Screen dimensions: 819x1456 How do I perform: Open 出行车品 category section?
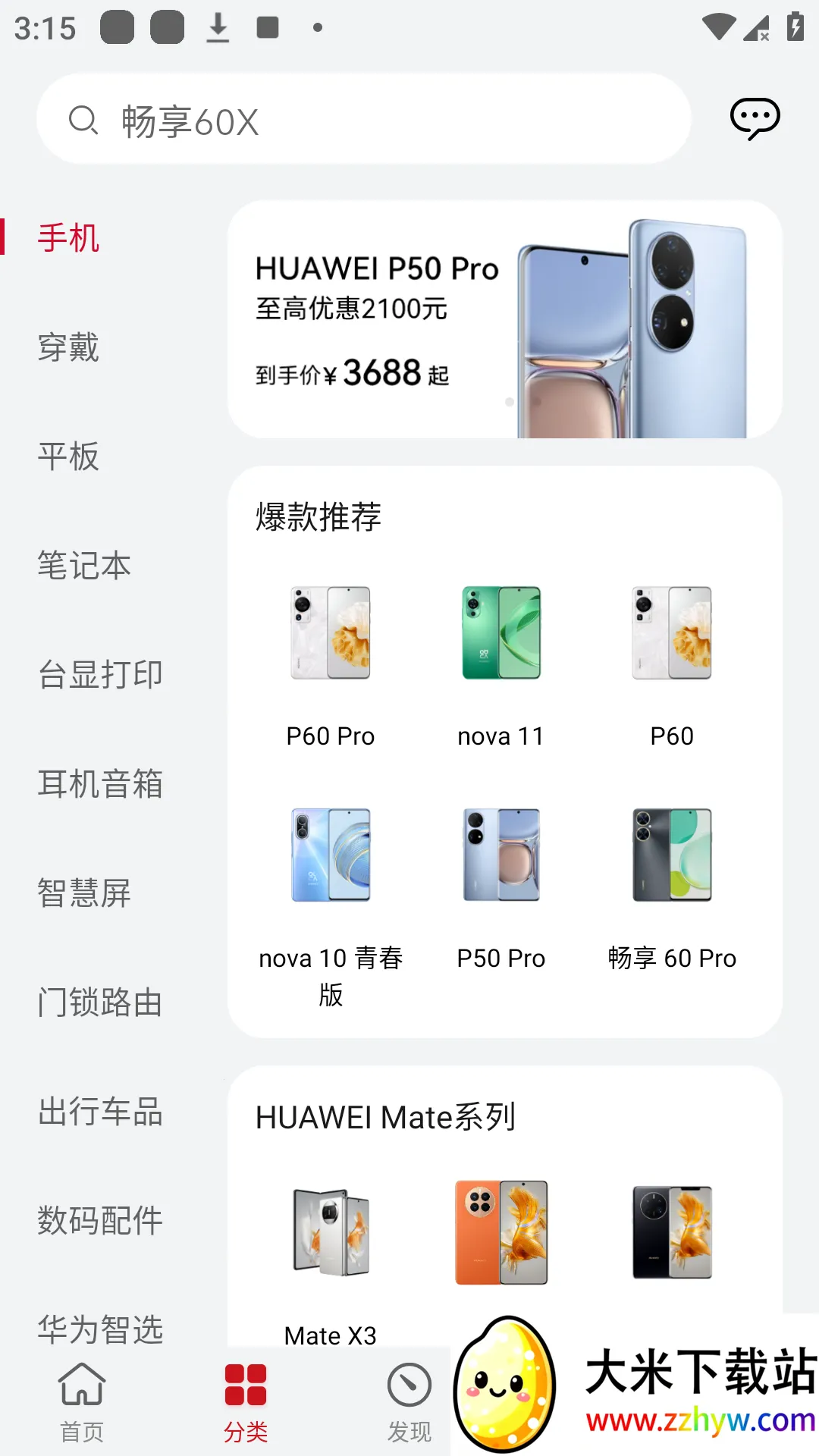99,1112
